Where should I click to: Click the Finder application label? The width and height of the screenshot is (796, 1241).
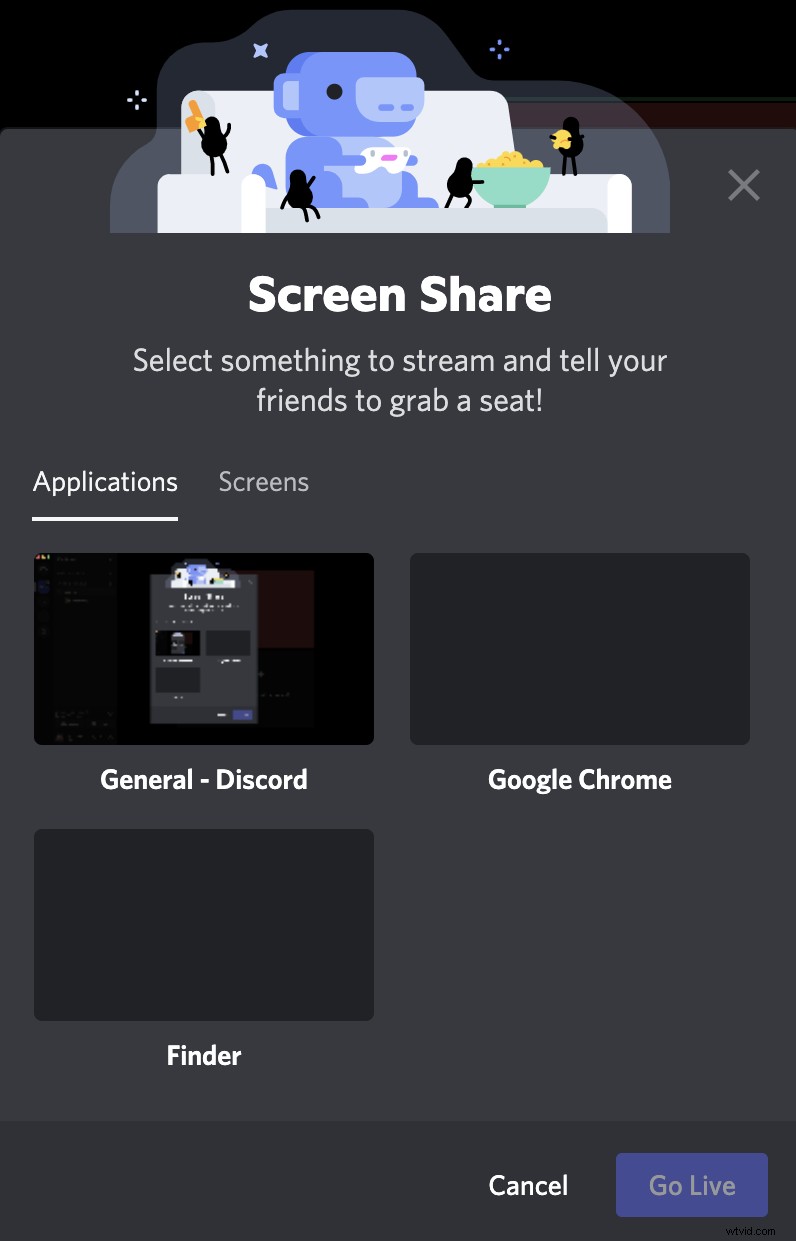coord(204,1055)
